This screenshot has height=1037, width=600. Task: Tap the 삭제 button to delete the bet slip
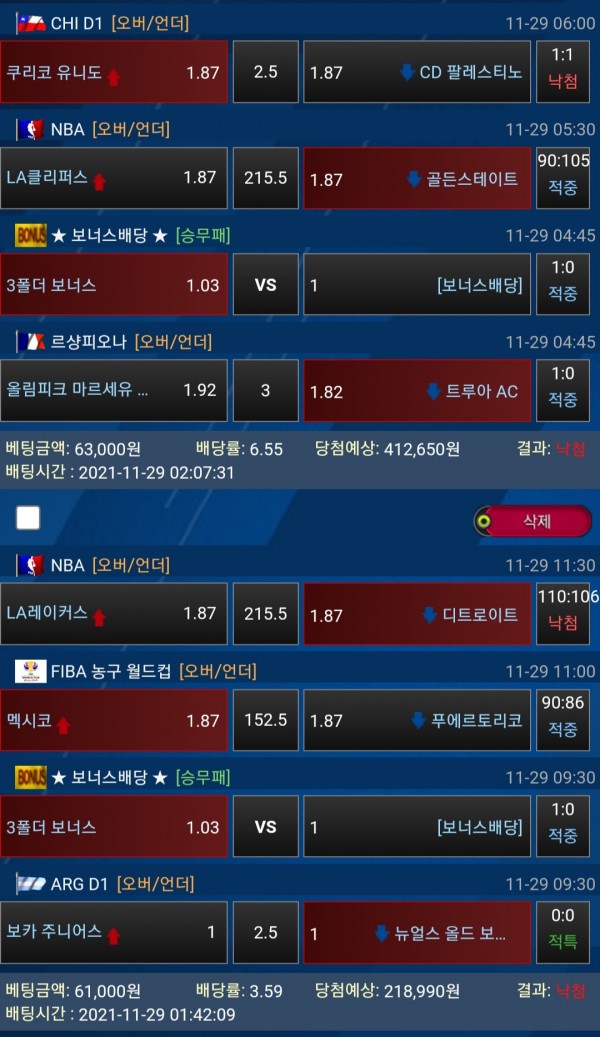pos(531,521)
